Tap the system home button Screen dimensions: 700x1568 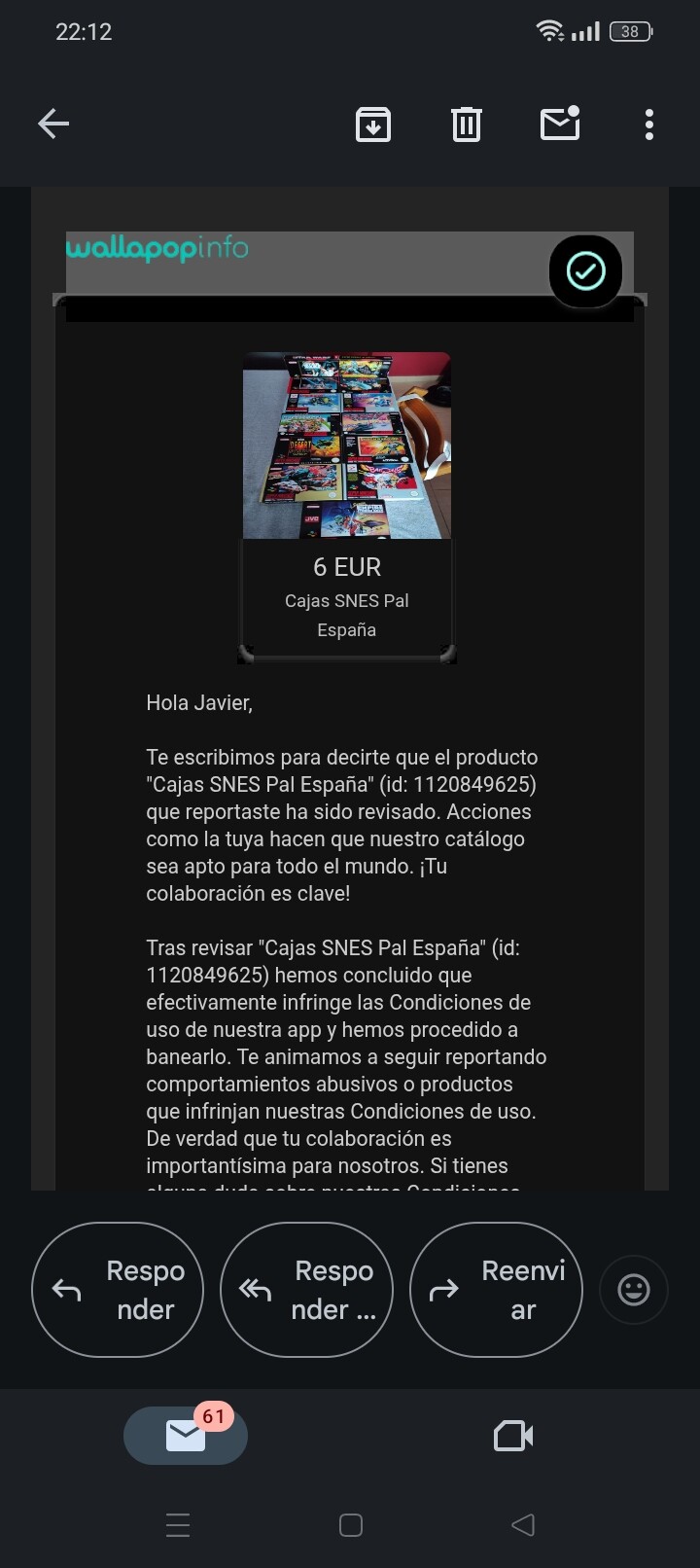click(x=351, y=1524)
